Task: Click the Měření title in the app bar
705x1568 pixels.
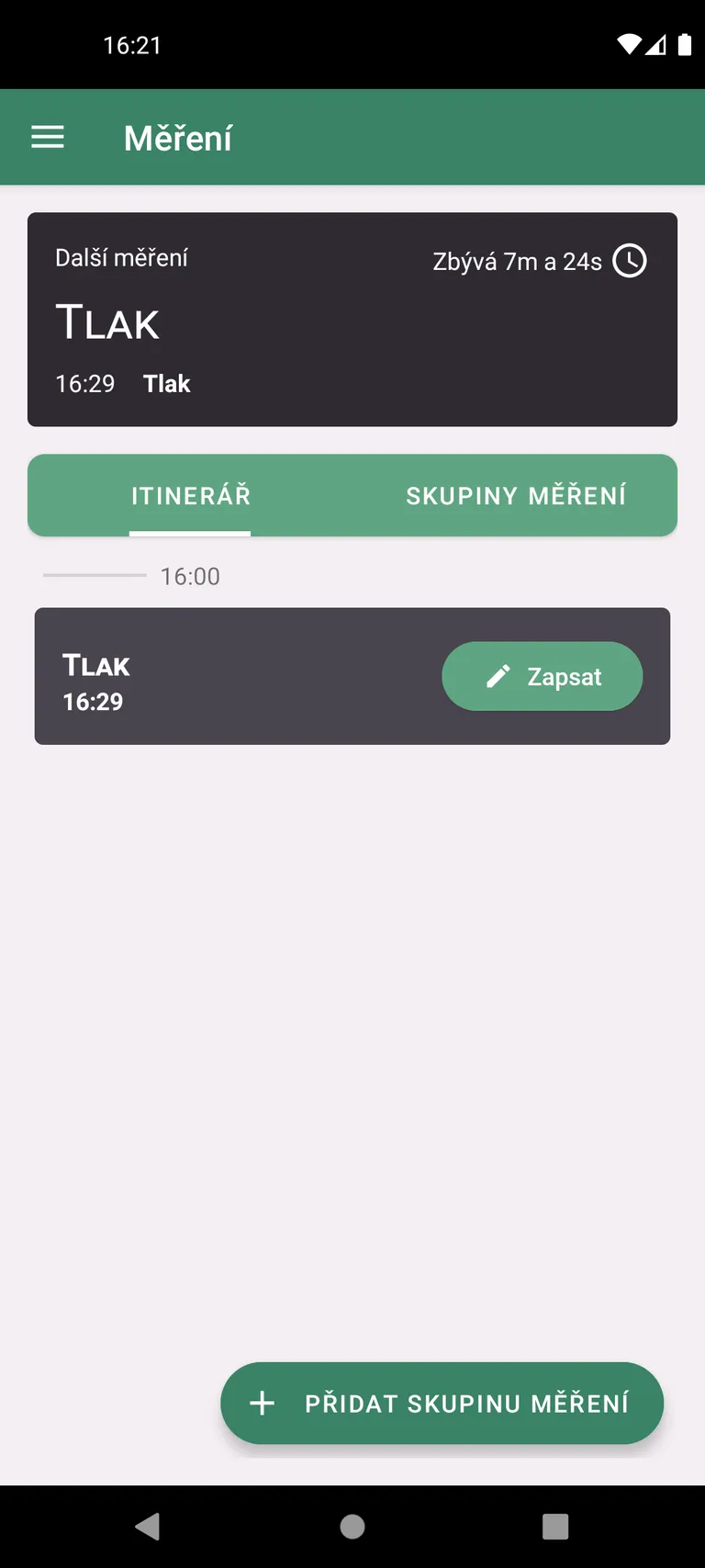Action: pos(178,136)
